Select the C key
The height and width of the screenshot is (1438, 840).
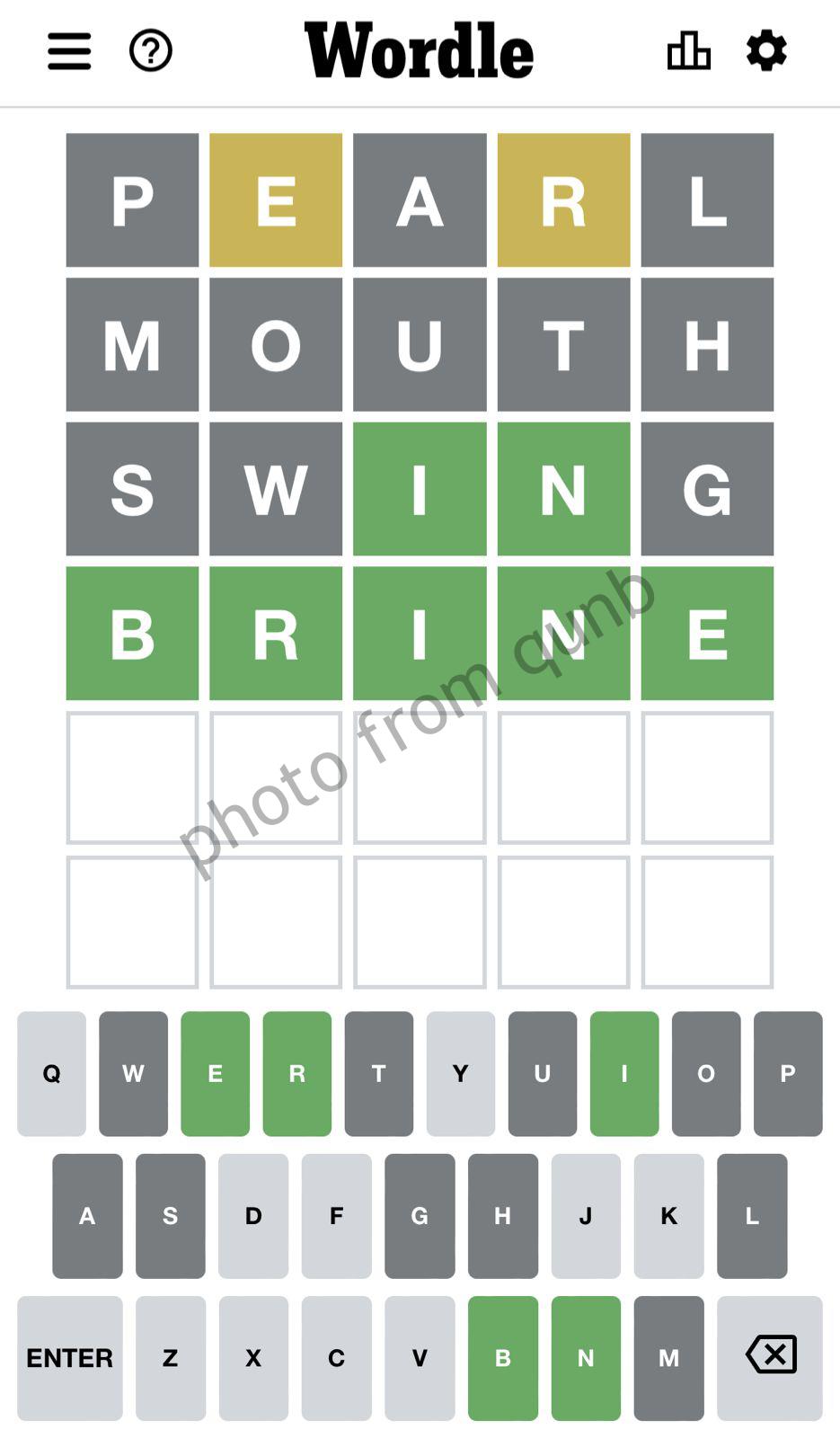336,1357
